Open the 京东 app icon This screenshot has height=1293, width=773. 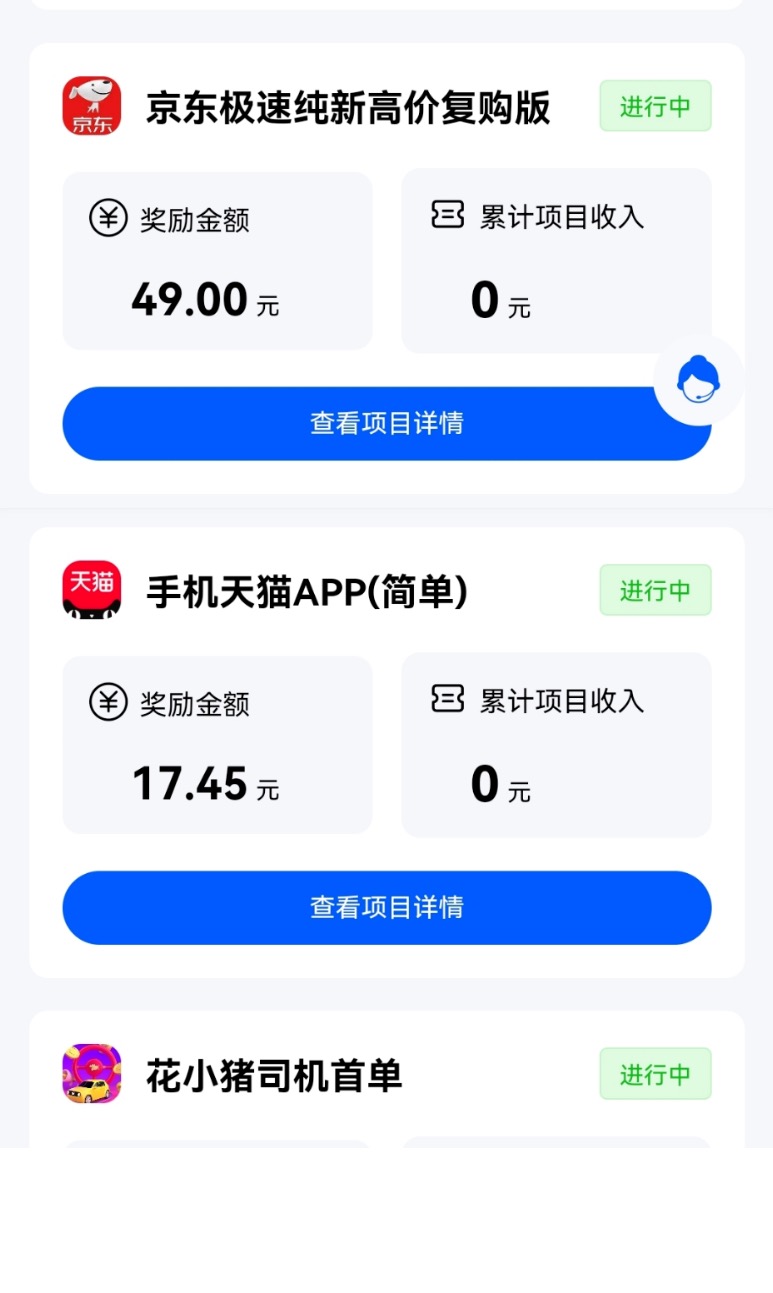pos(91,106)
